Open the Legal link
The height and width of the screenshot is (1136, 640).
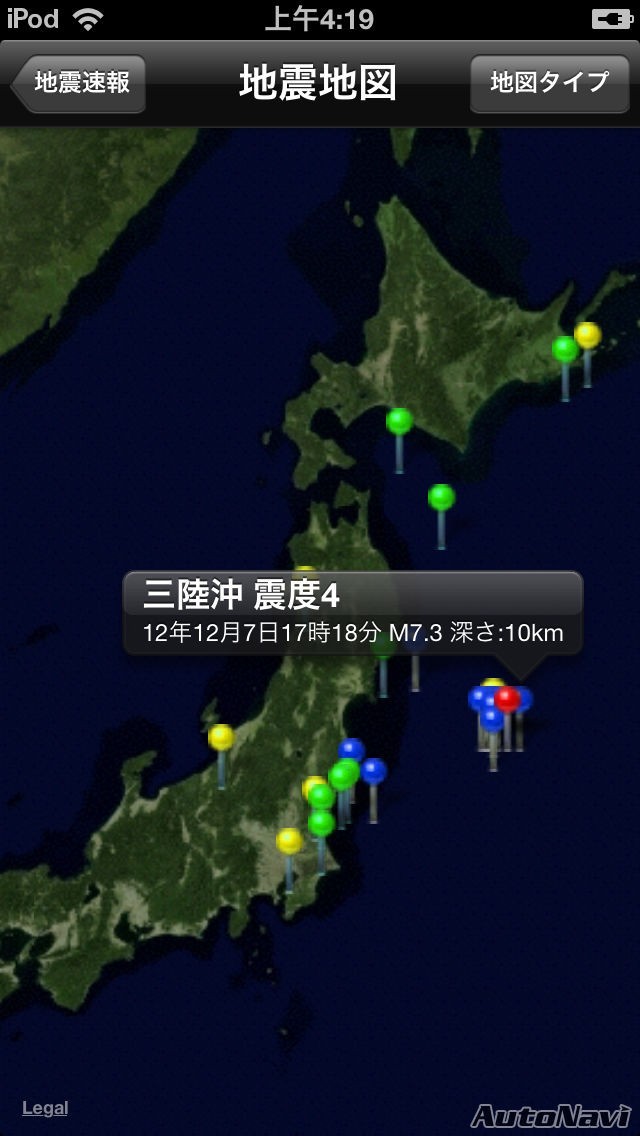45,1107
